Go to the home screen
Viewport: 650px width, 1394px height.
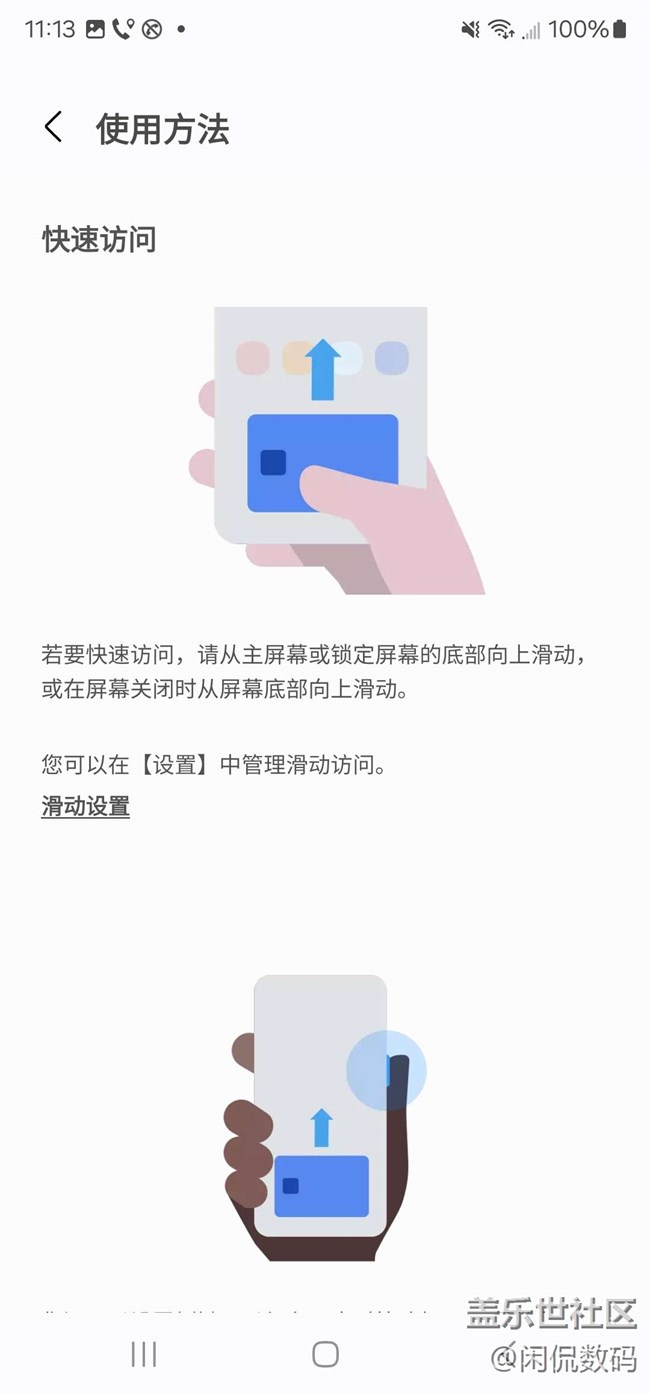[x=325, y=1354]
